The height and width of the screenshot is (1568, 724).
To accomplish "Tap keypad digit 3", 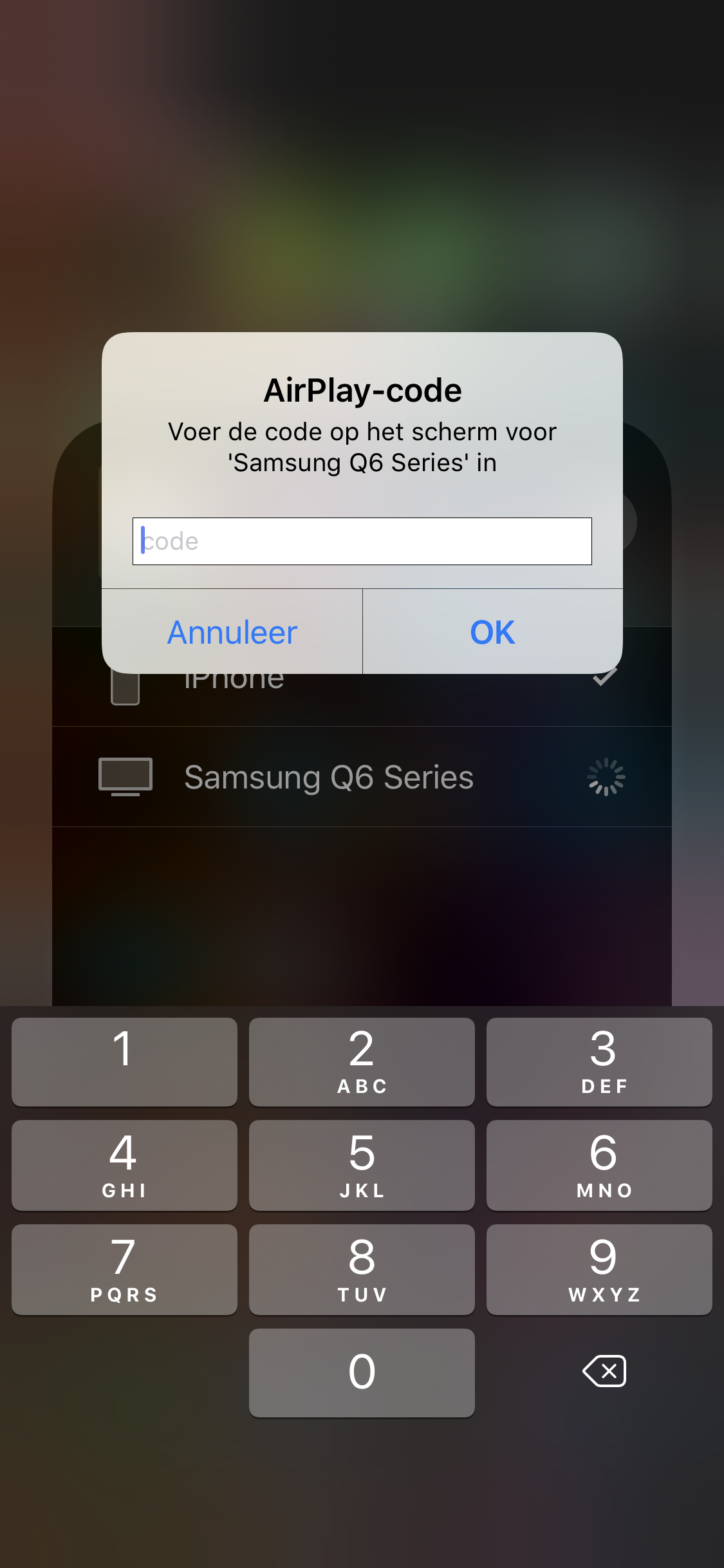I will click(599, 1062).
